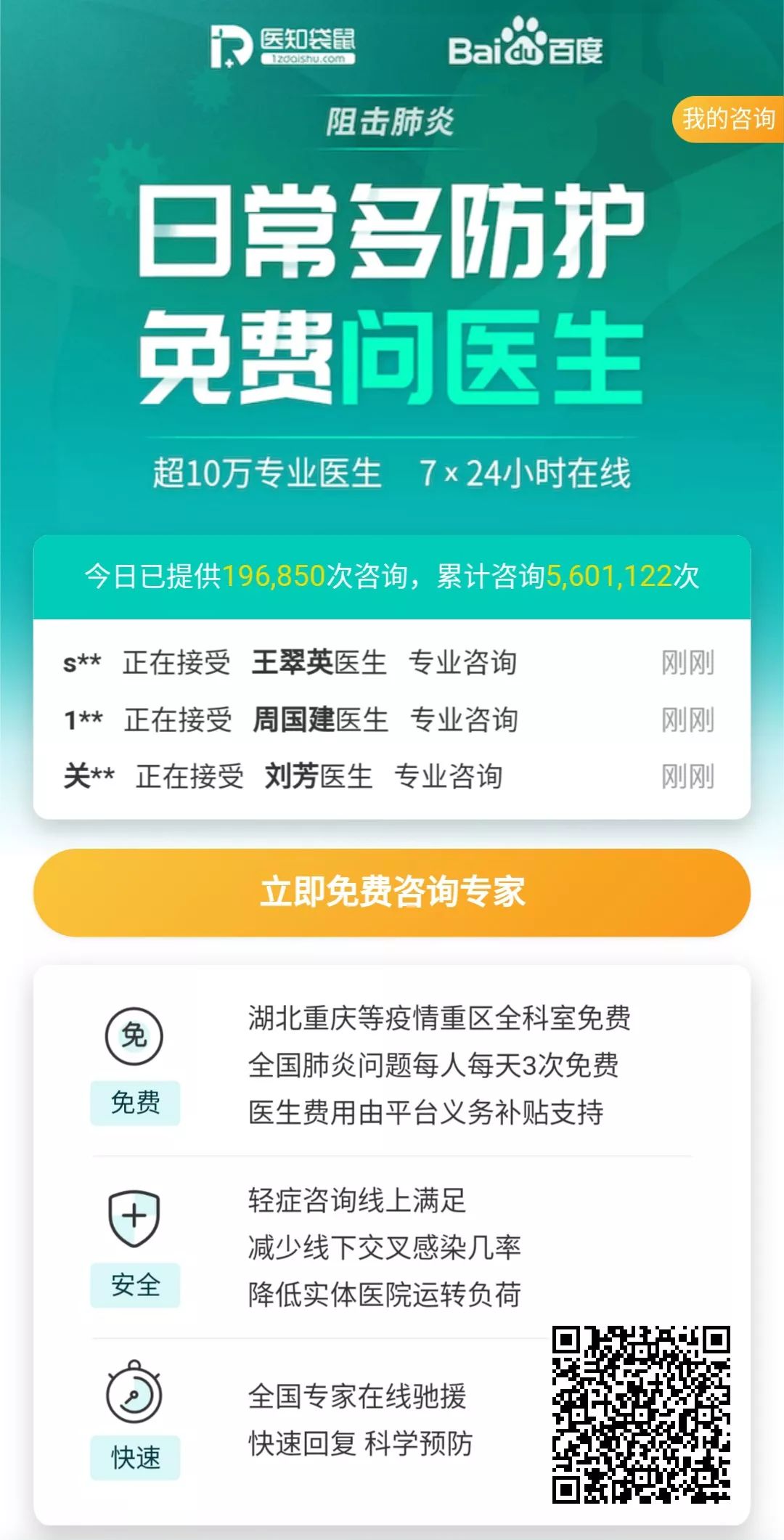The width and height of the screenshot is (784, 1540).
Task: Open the 我的咨询 floating tab
Action: click(728, 119)
